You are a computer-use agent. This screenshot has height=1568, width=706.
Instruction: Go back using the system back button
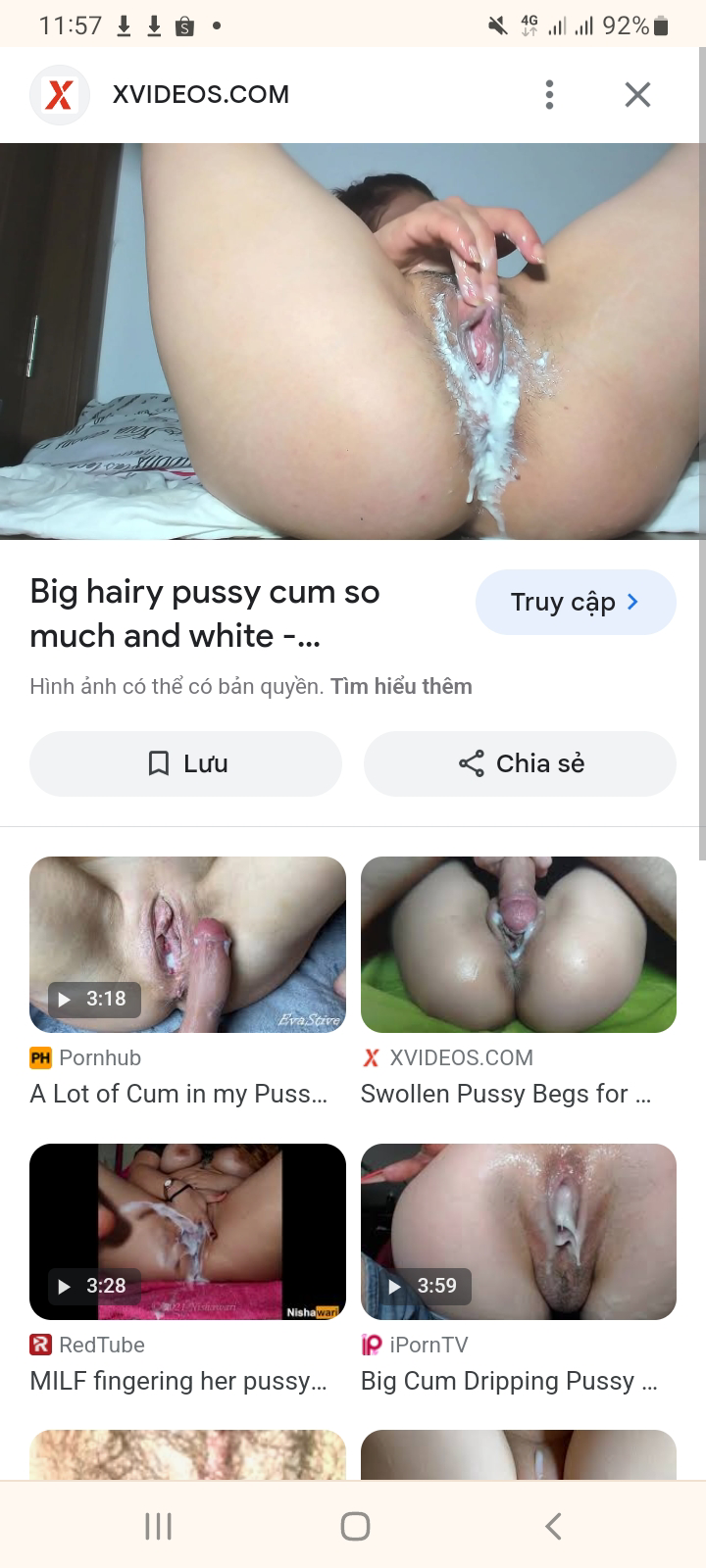coord(553,1526)
